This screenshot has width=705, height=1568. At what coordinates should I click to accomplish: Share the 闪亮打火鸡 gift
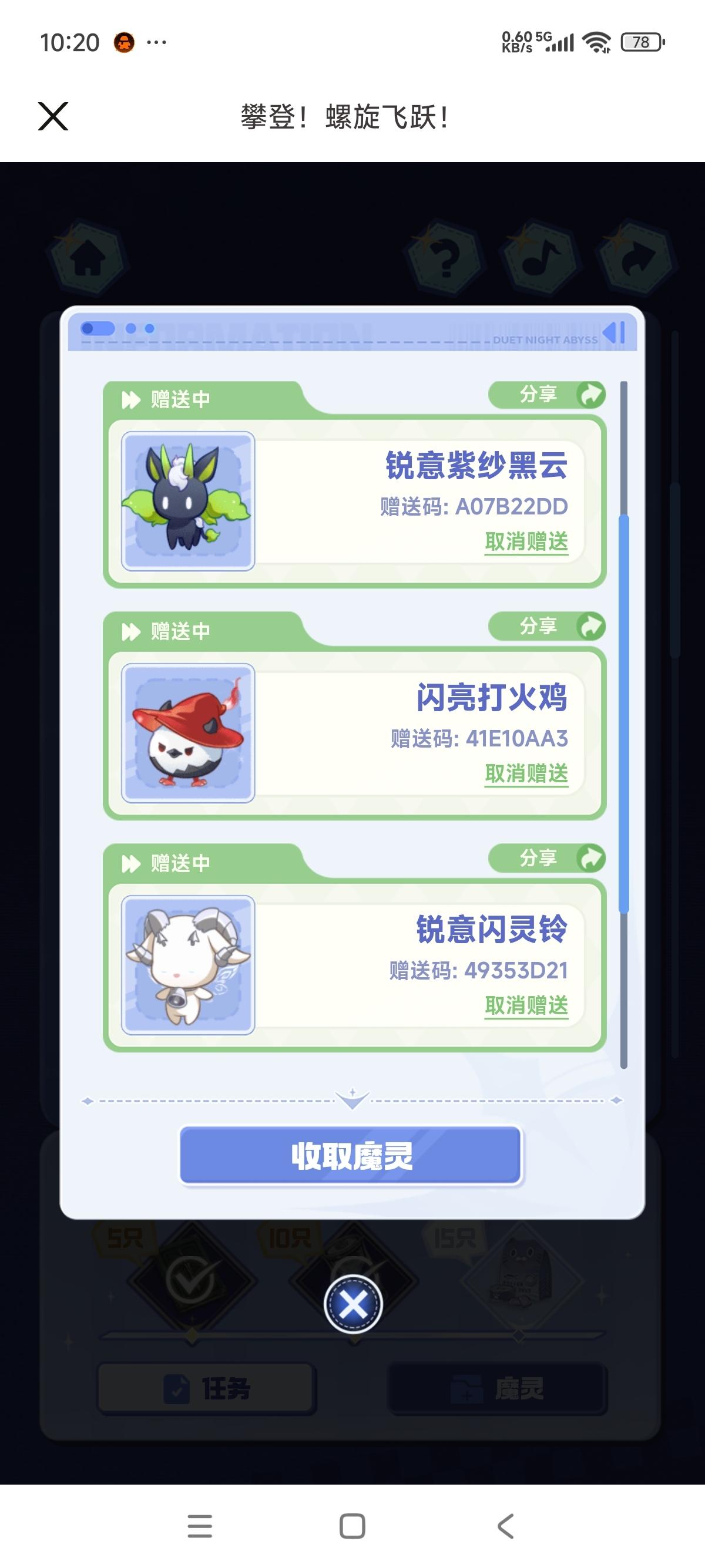(x=546, y=627)
